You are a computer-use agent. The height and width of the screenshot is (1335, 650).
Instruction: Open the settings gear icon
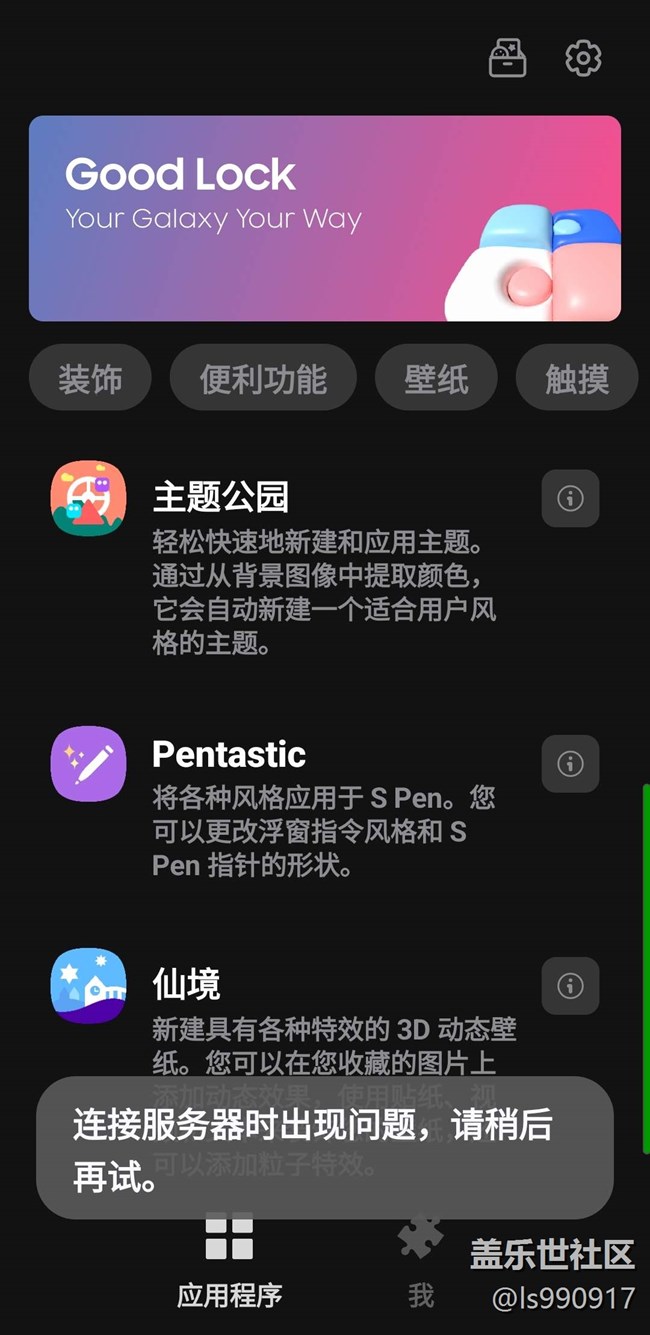coord(583,59)
